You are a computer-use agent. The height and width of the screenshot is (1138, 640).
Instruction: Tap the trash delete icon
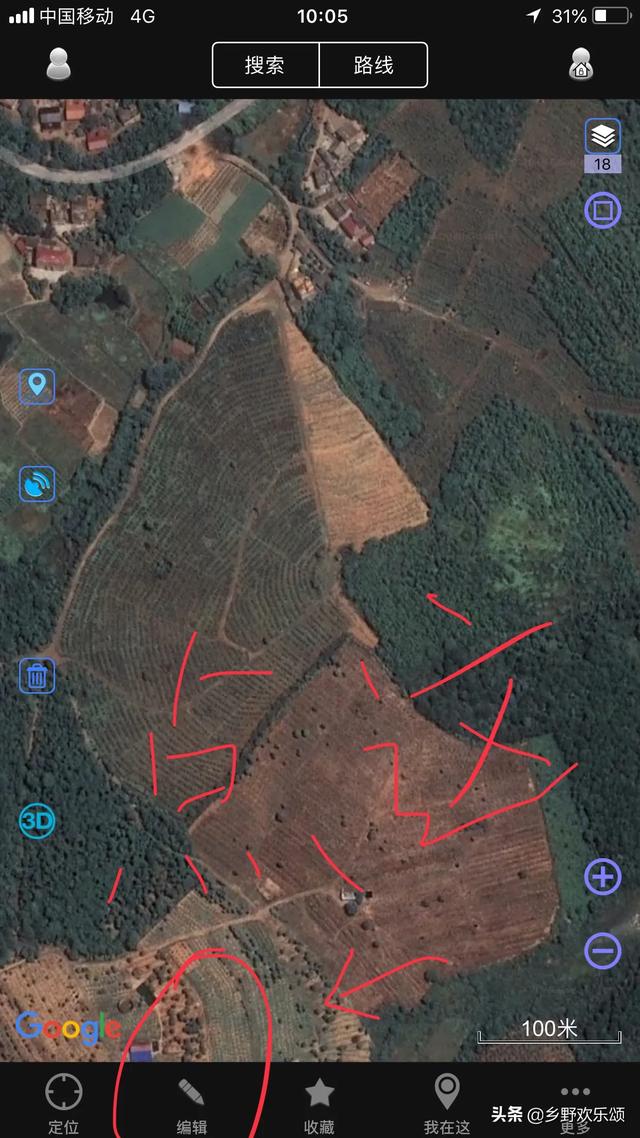click(36, 676)
